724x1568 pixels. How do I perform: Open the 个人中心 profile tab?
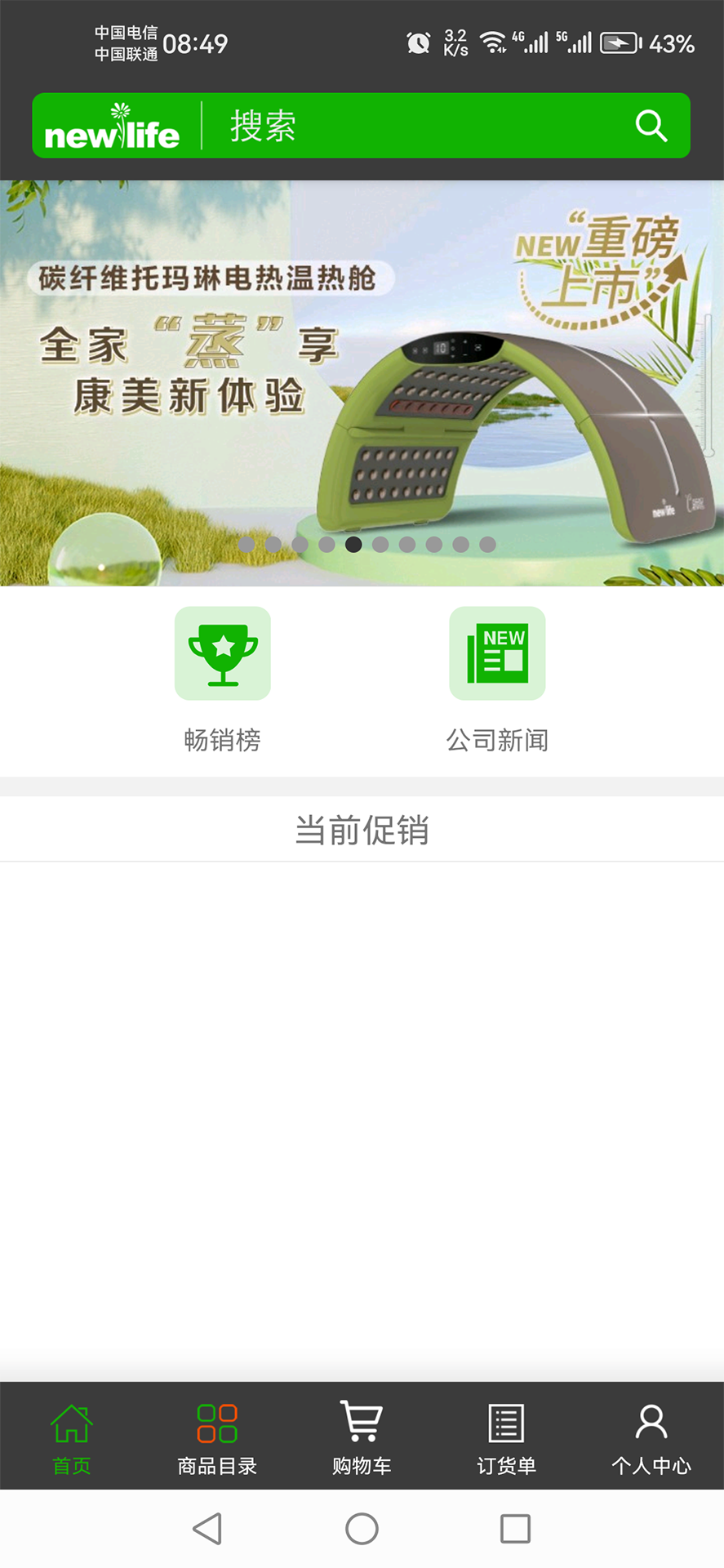(x=651, y=1438)
